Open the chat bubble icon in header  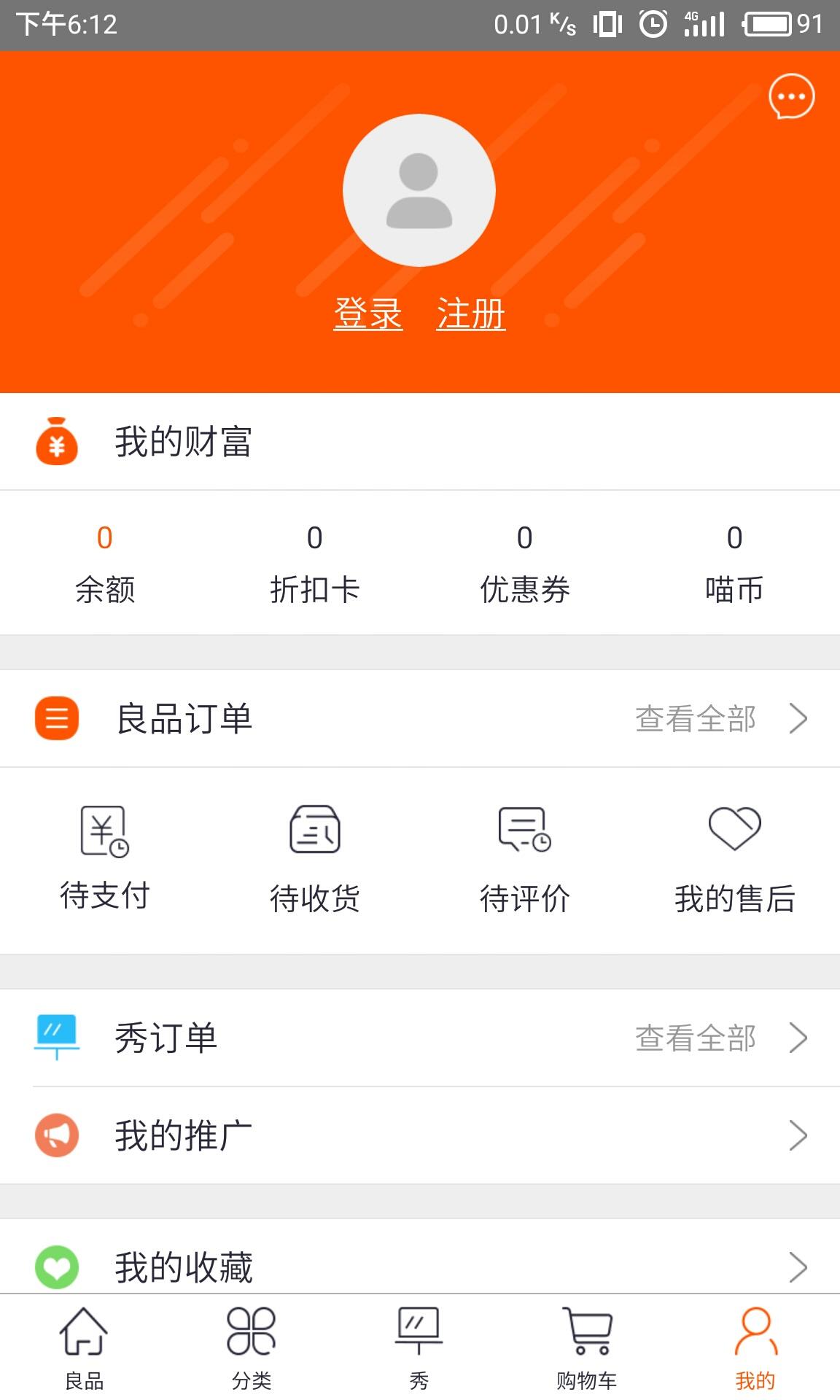(x=793, y=96)
